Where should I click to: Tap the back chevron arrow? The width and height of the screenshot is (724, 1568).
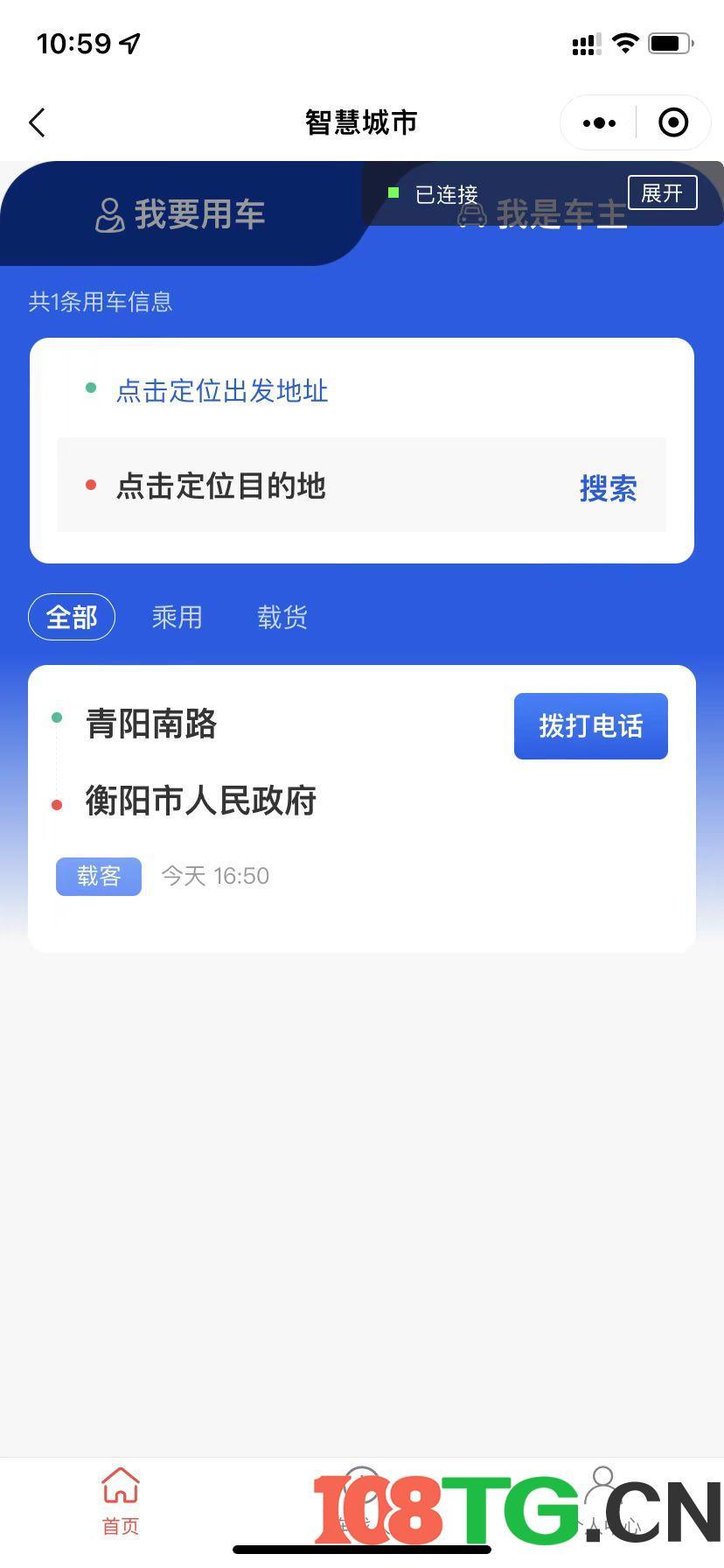[37, 122]
